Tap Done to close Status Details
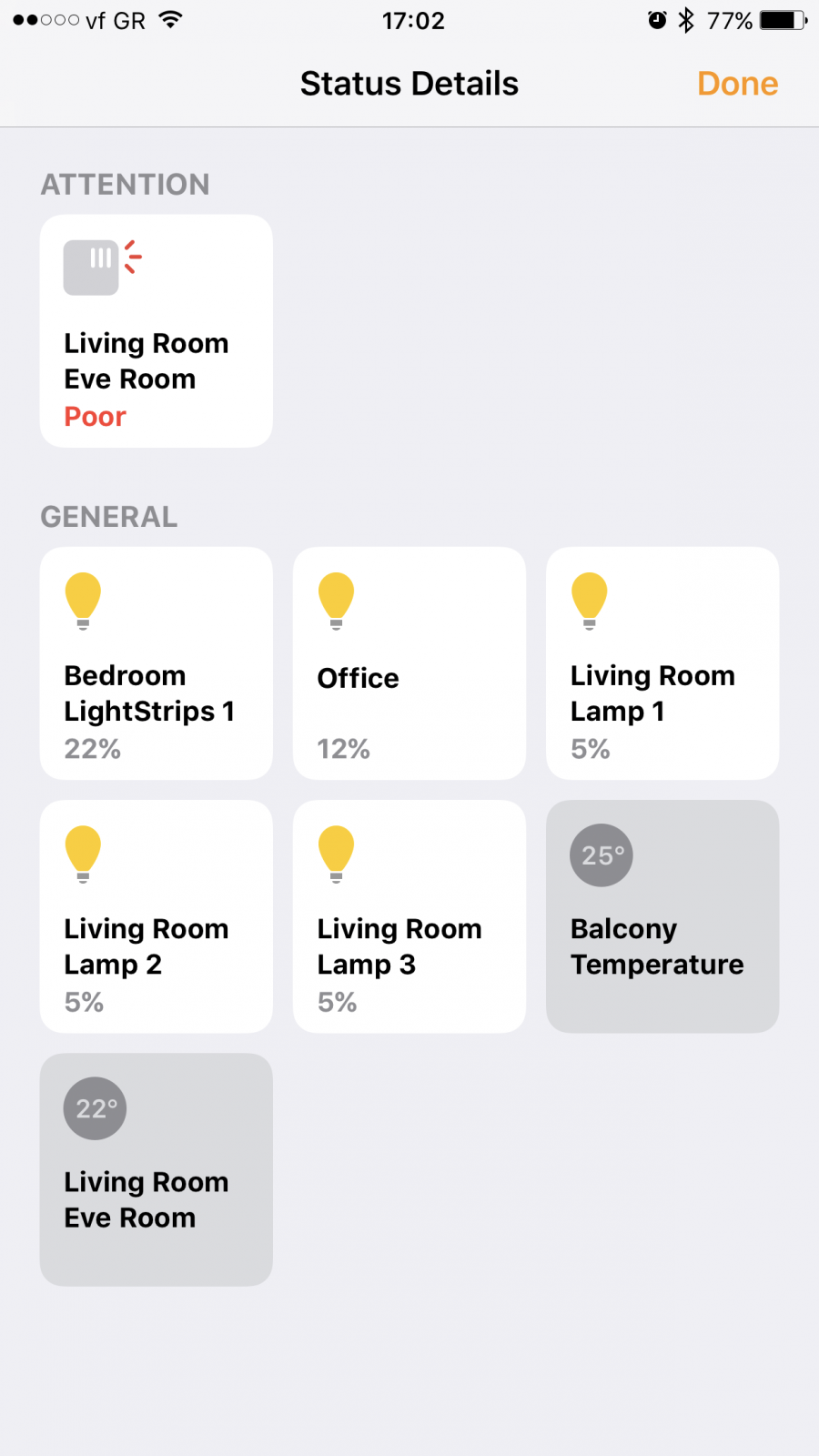 pos(737,84)
